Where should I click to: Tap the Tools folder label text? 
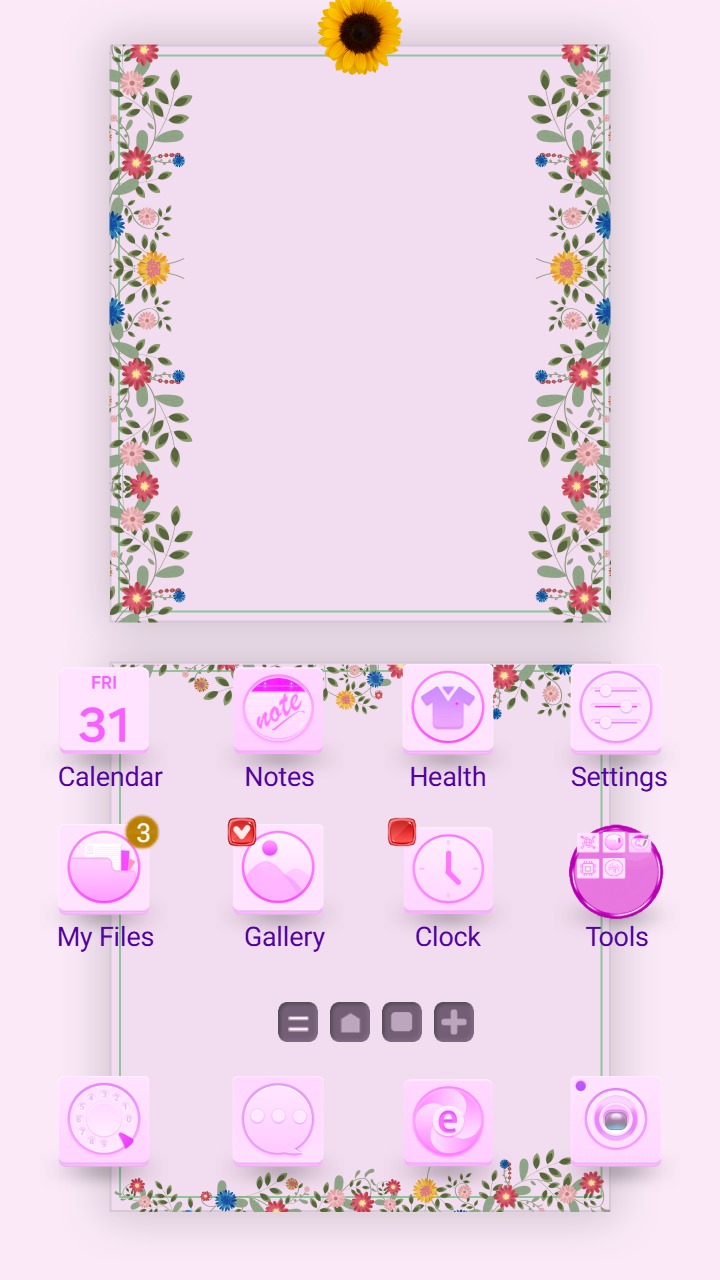[x=617, y=937]
